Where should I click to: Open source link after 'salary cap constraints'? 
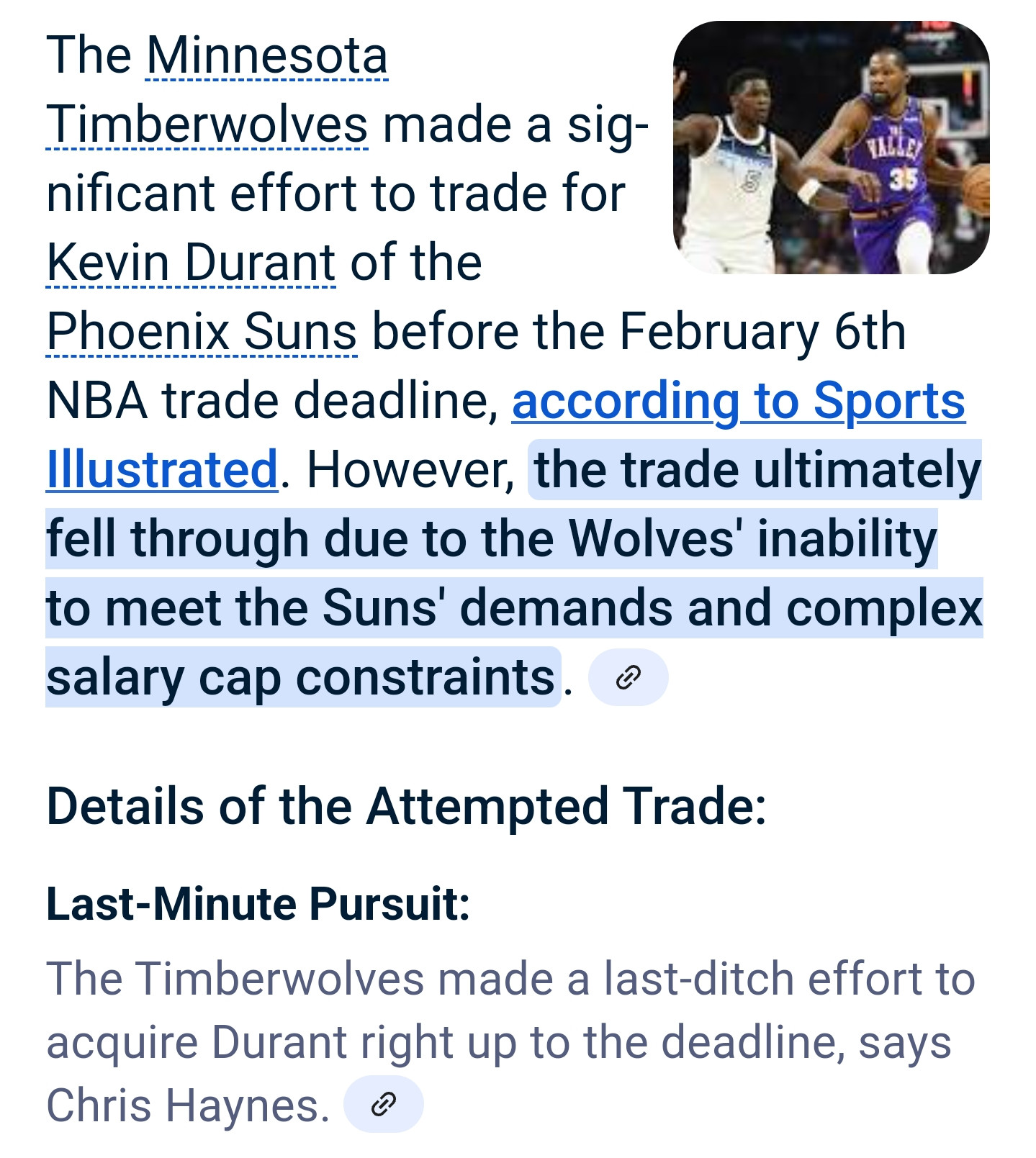pyautogui.click(x=628, y=677)
